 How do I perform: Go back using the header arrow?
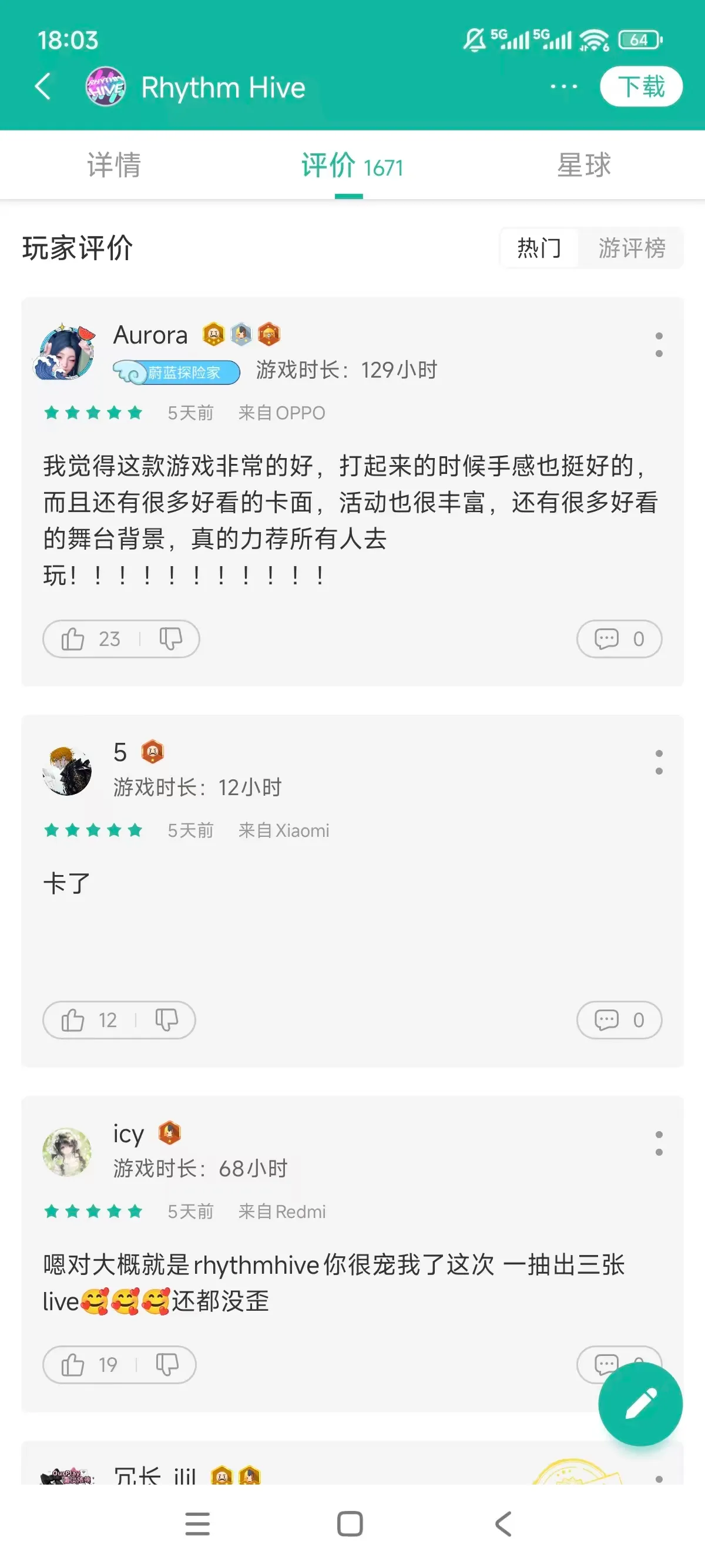43,86
